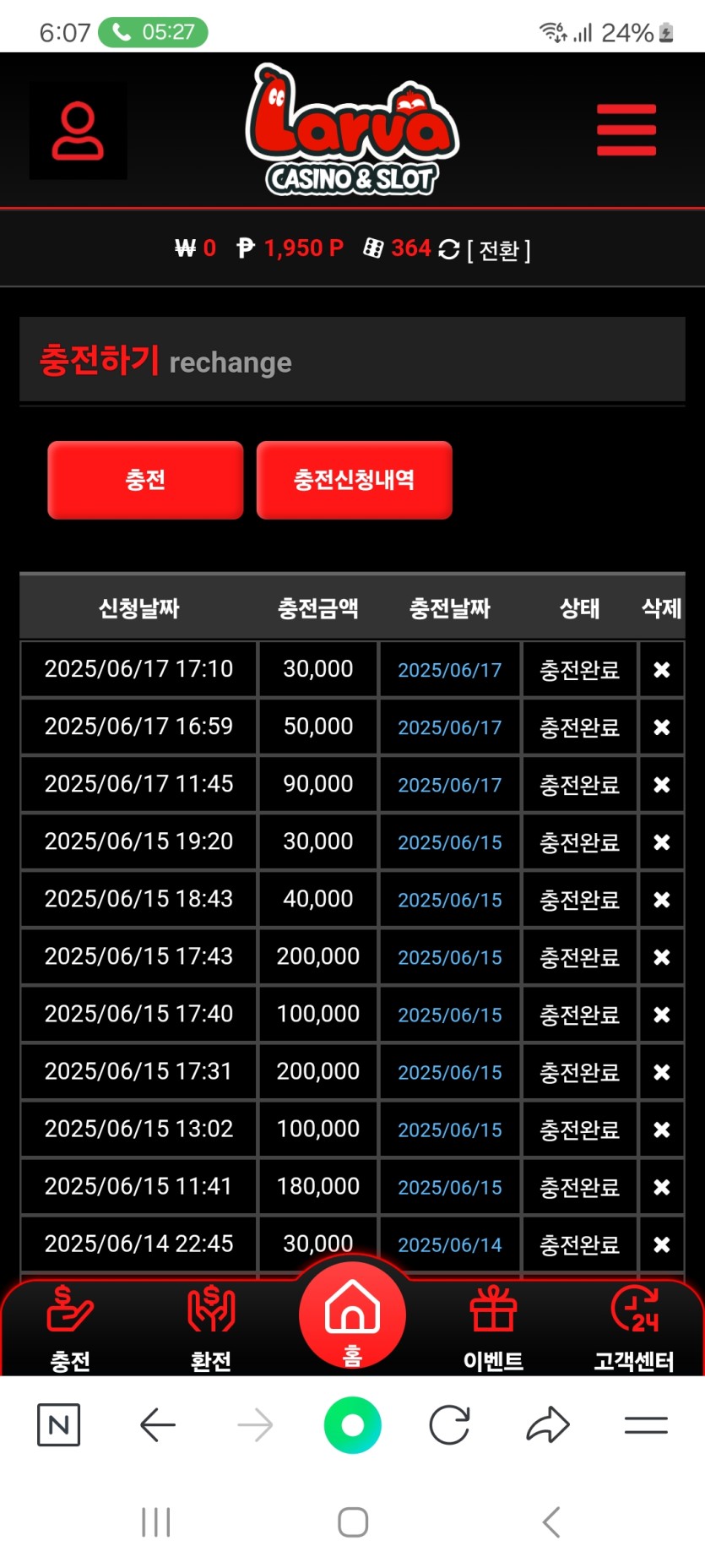Open the 이벤트 events tab
This screenshot has width=705, height=1568.
(493, 1326)
